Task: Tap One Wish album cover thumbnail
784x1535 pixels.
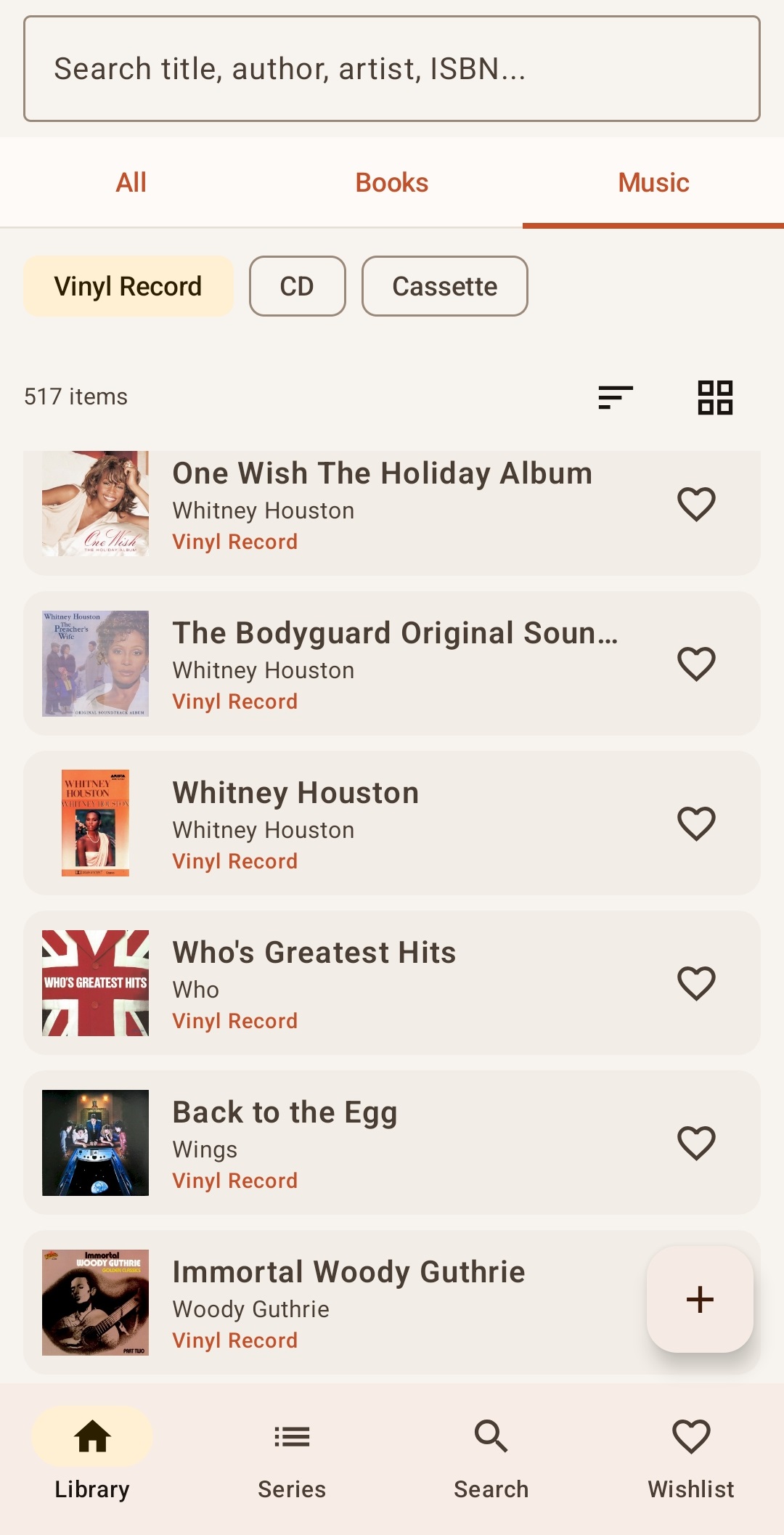Action: coord(94,502)
